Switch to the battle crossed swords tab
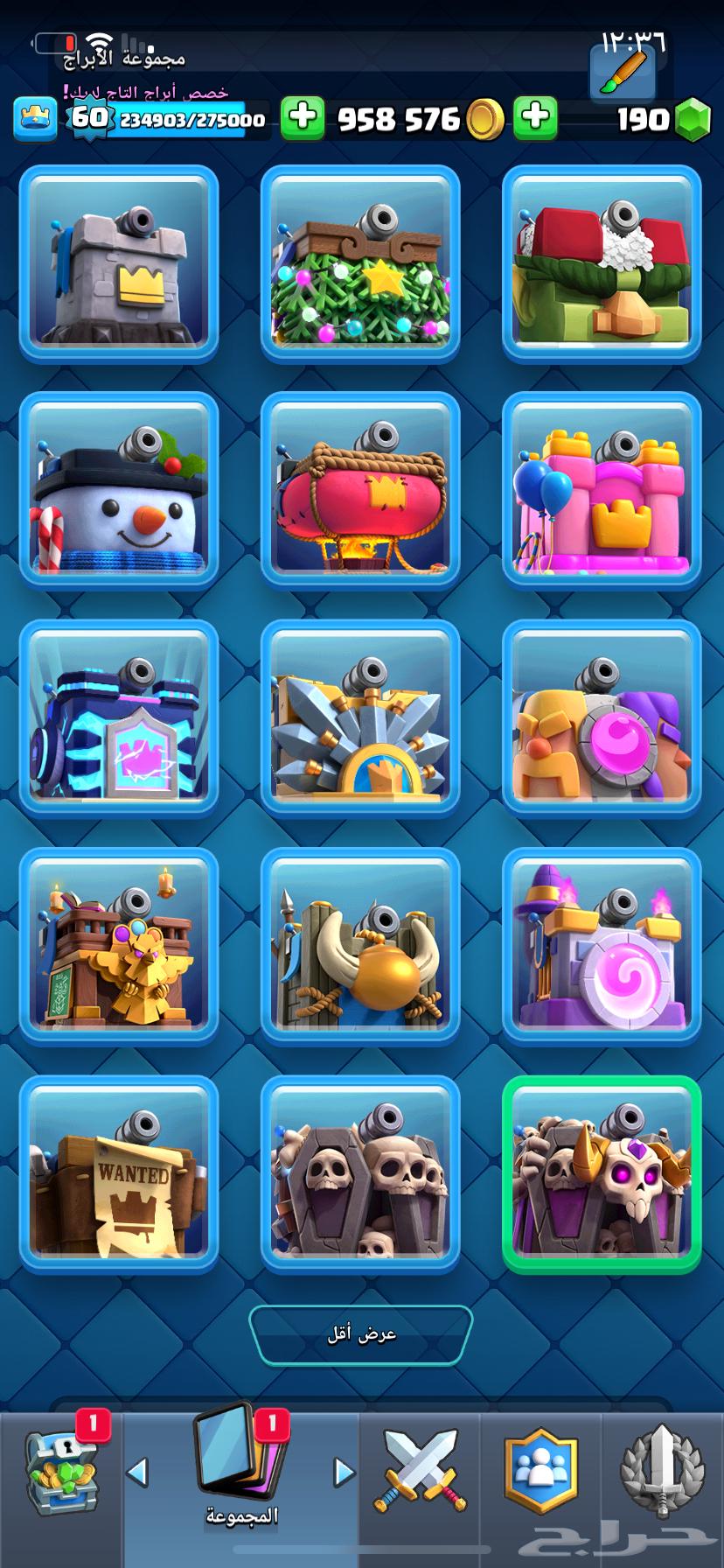 (420, 1473)
